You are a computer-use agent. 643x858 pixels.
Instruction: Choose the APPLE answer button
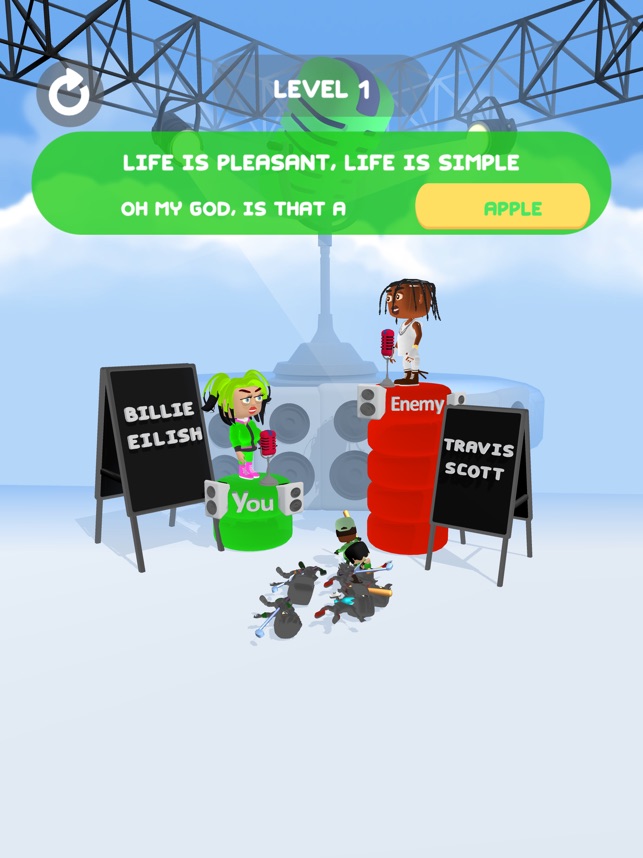(x=502, y=208)
